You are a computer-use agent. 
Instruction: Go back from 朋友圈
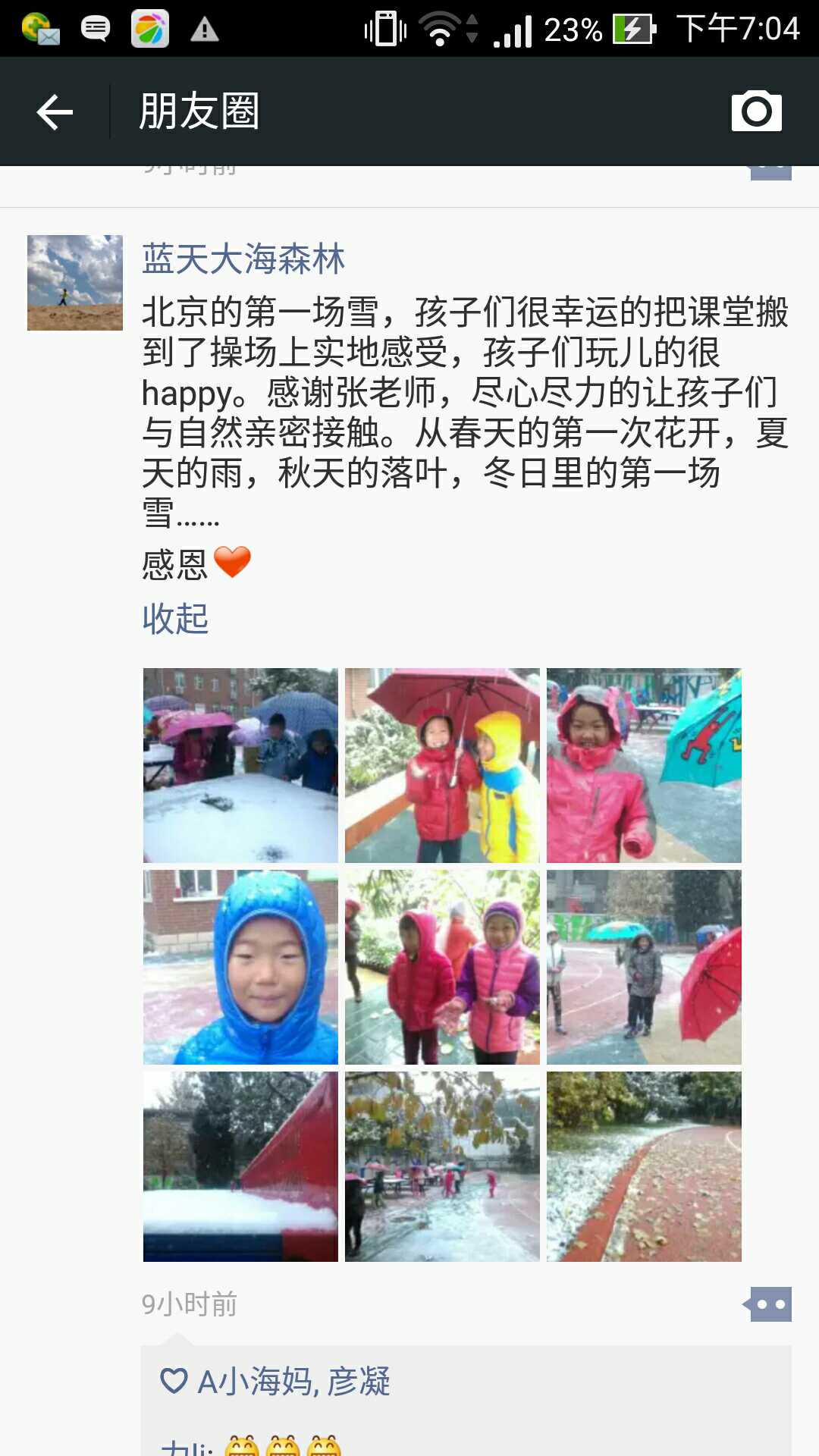(55, 112)
